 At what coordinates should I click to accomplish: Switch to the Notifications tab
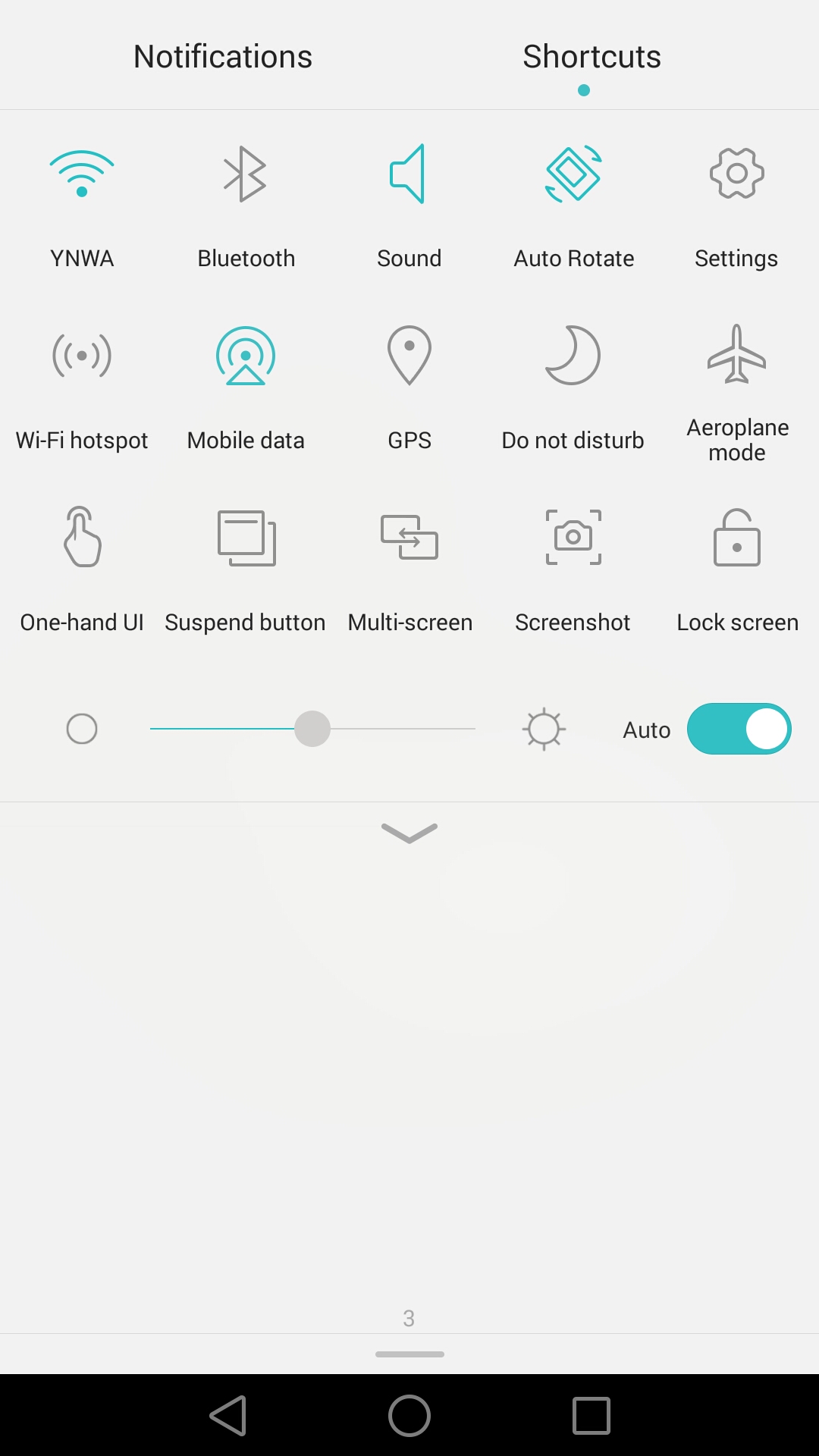tap(223, 57)
